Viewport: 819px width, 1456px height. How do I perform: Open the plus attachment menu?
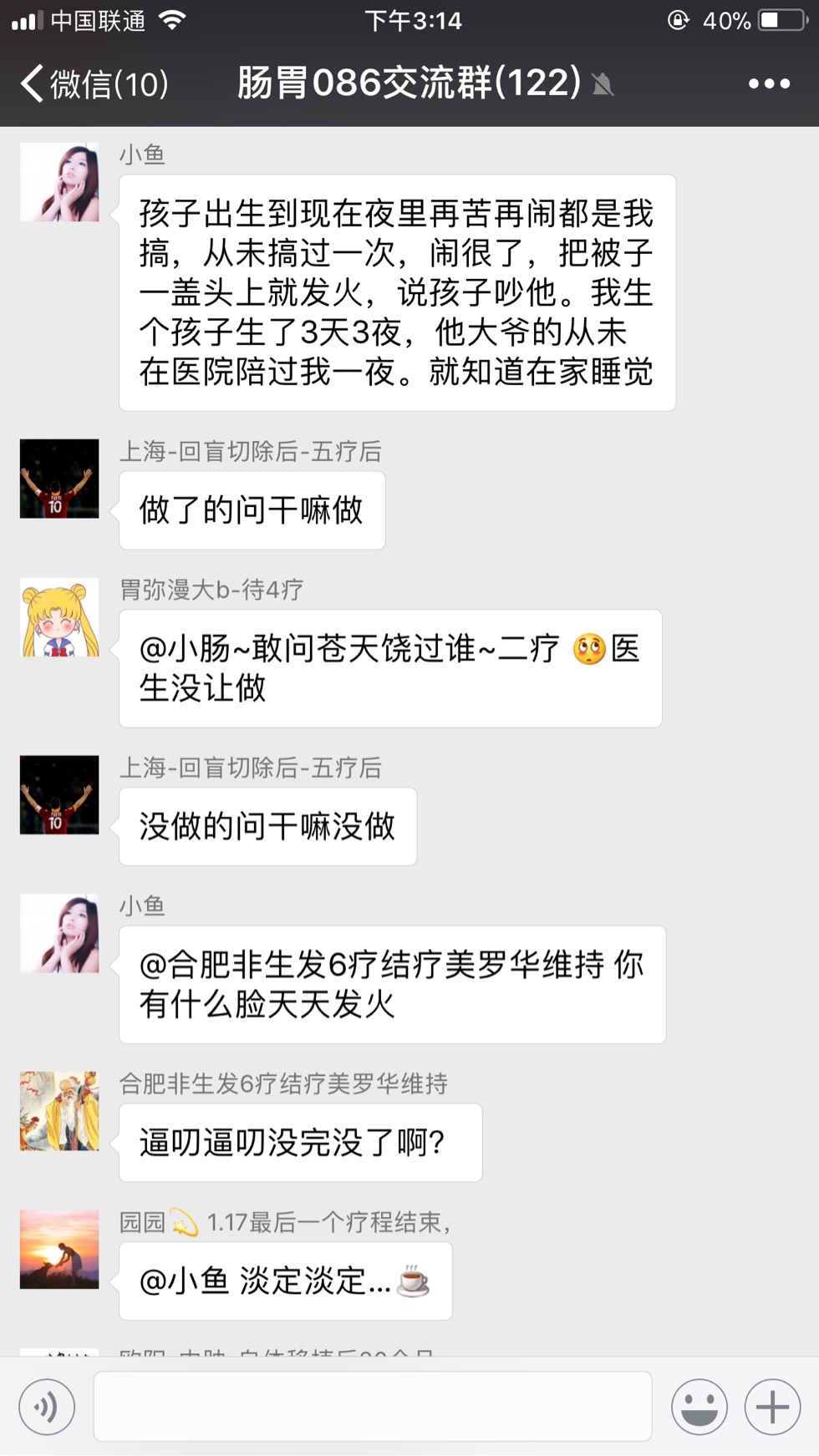point(772,1407)
